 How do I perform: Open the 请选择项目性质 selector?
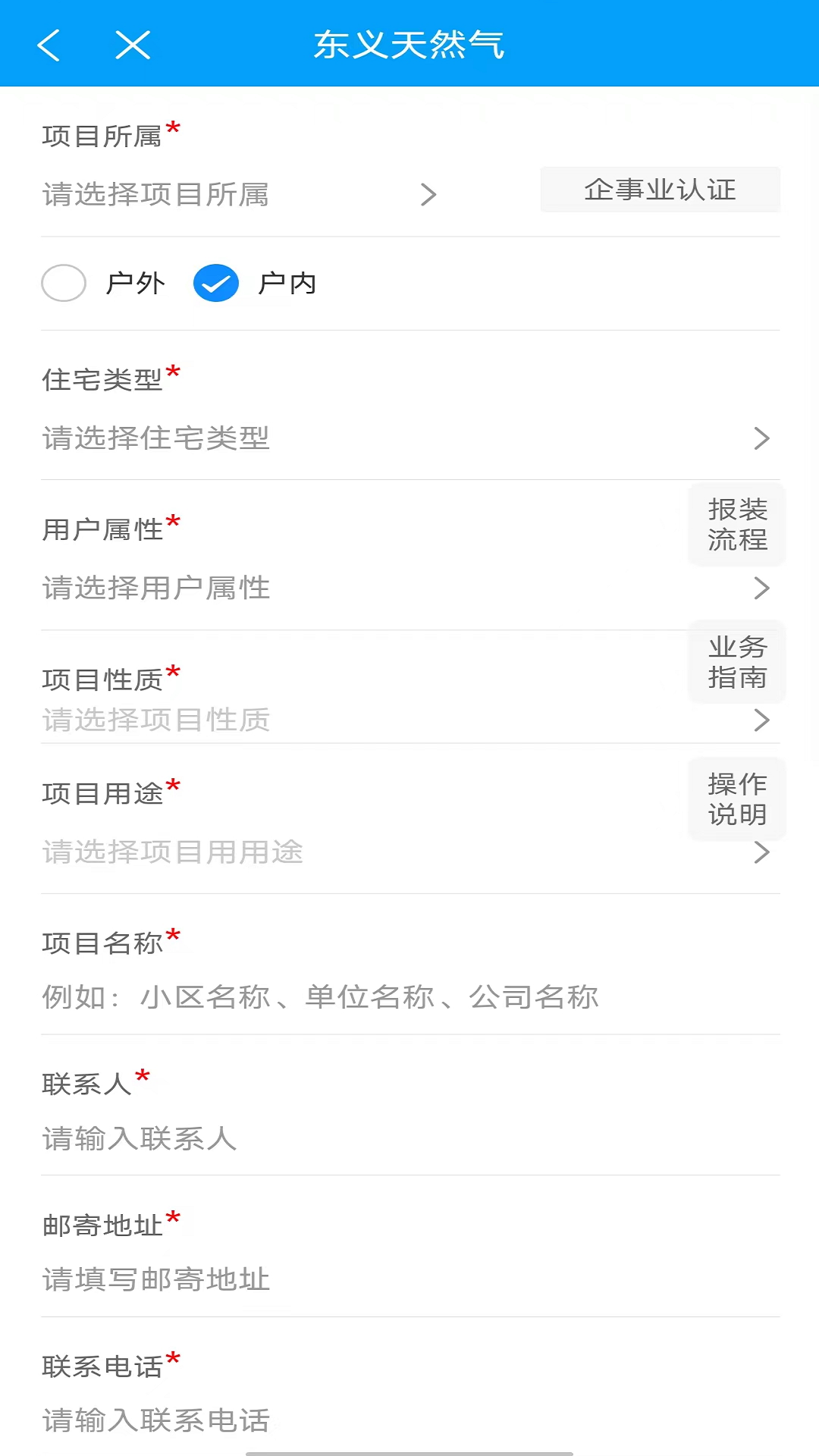[364, 720]
